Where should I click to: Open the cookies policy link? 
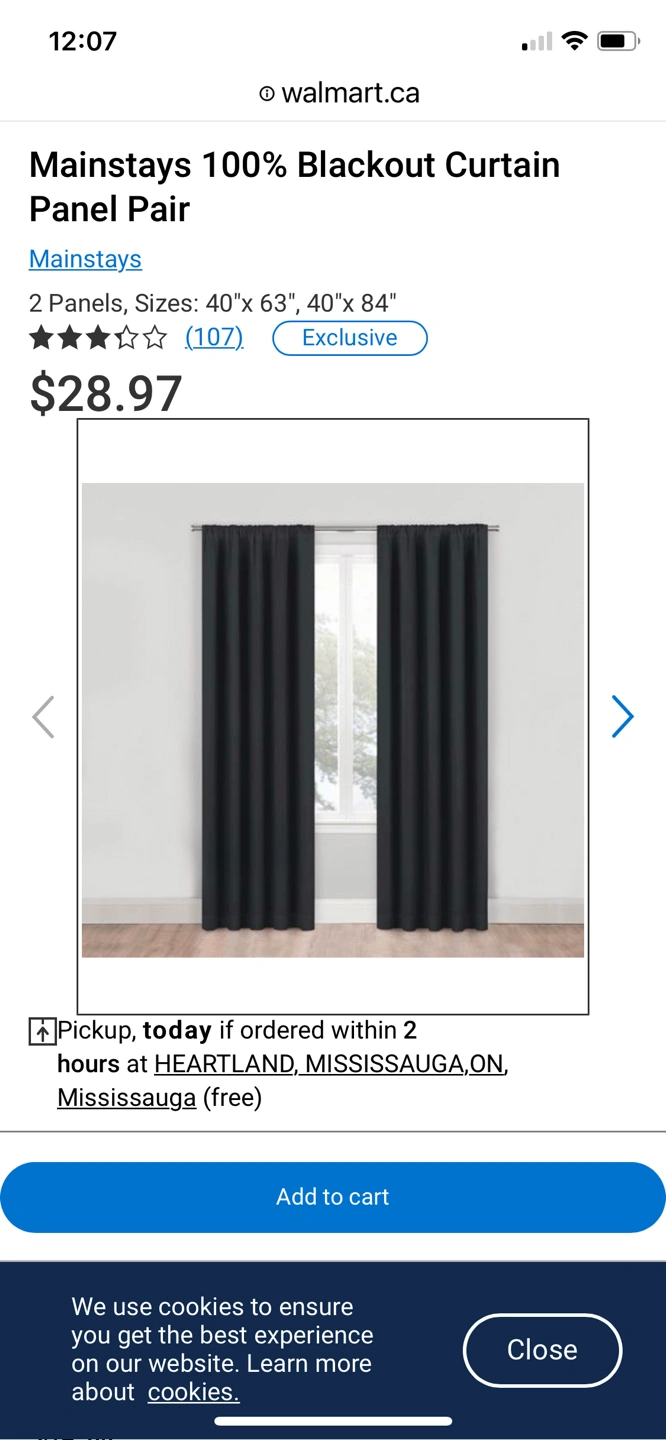[x=193, y=1392]
